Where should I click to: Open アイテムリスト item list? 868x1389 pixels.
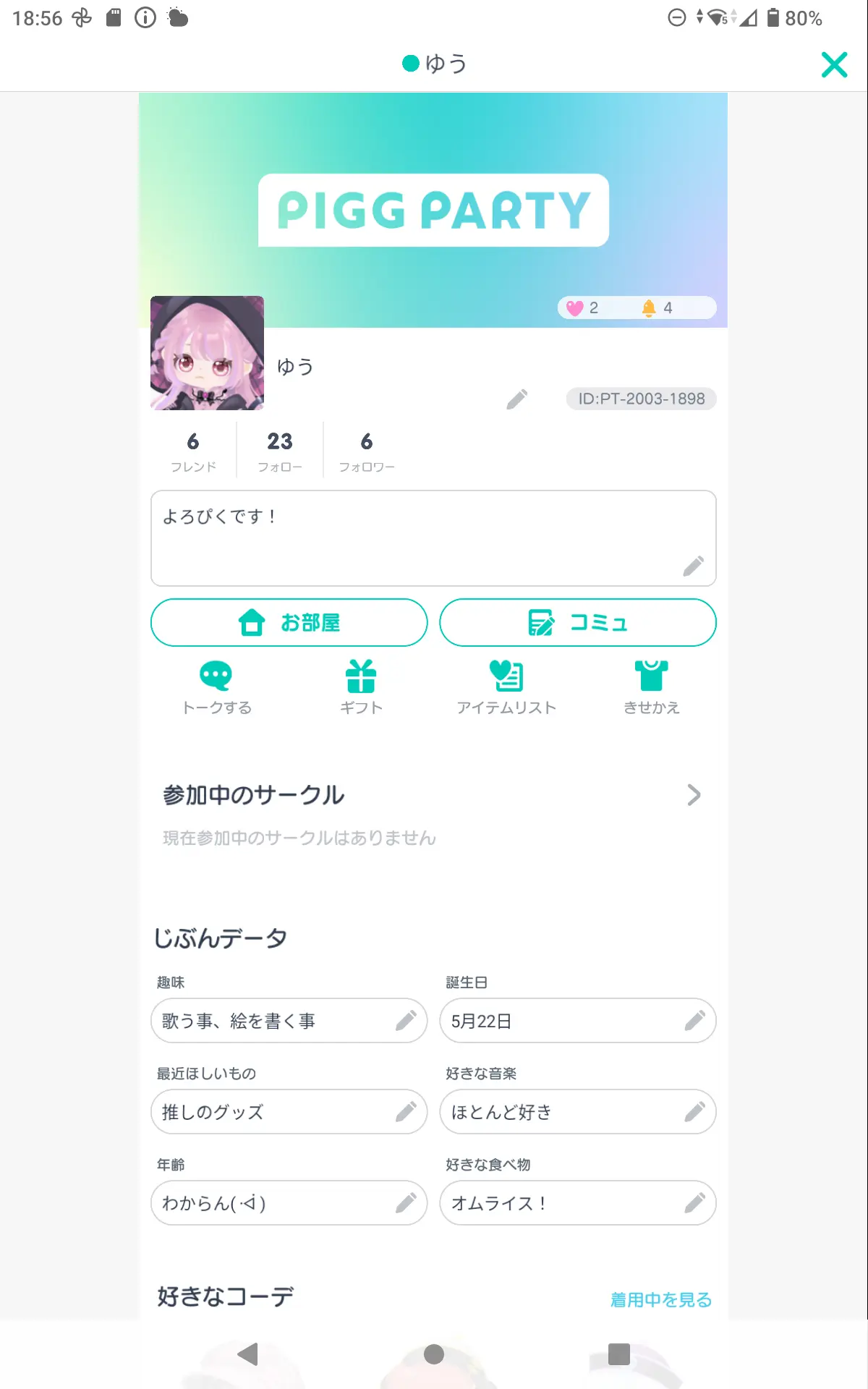click(x=506, y=687)
